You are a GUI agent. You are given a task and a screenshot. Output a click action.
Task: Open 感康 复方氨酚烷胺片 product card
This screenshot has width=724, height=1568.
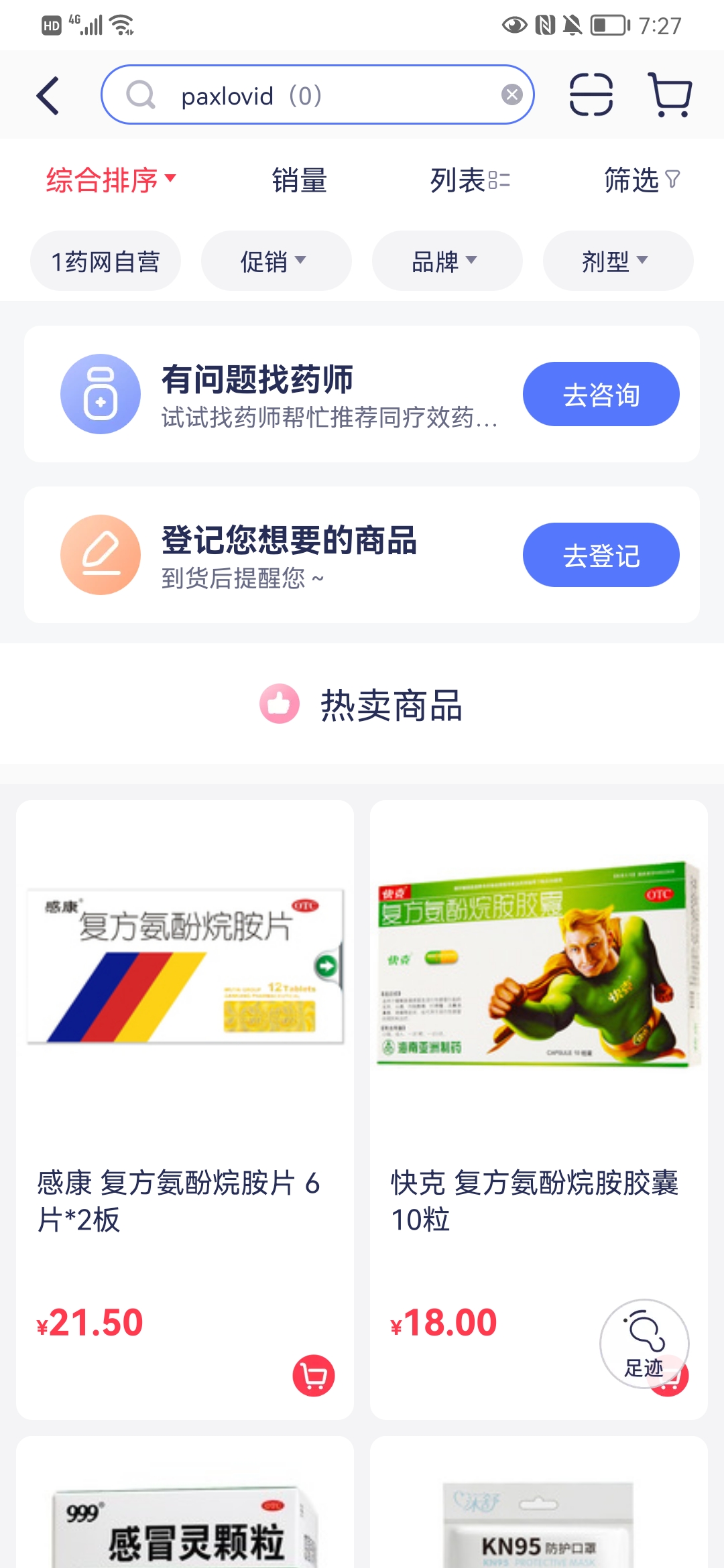[x=184, y=1072]
